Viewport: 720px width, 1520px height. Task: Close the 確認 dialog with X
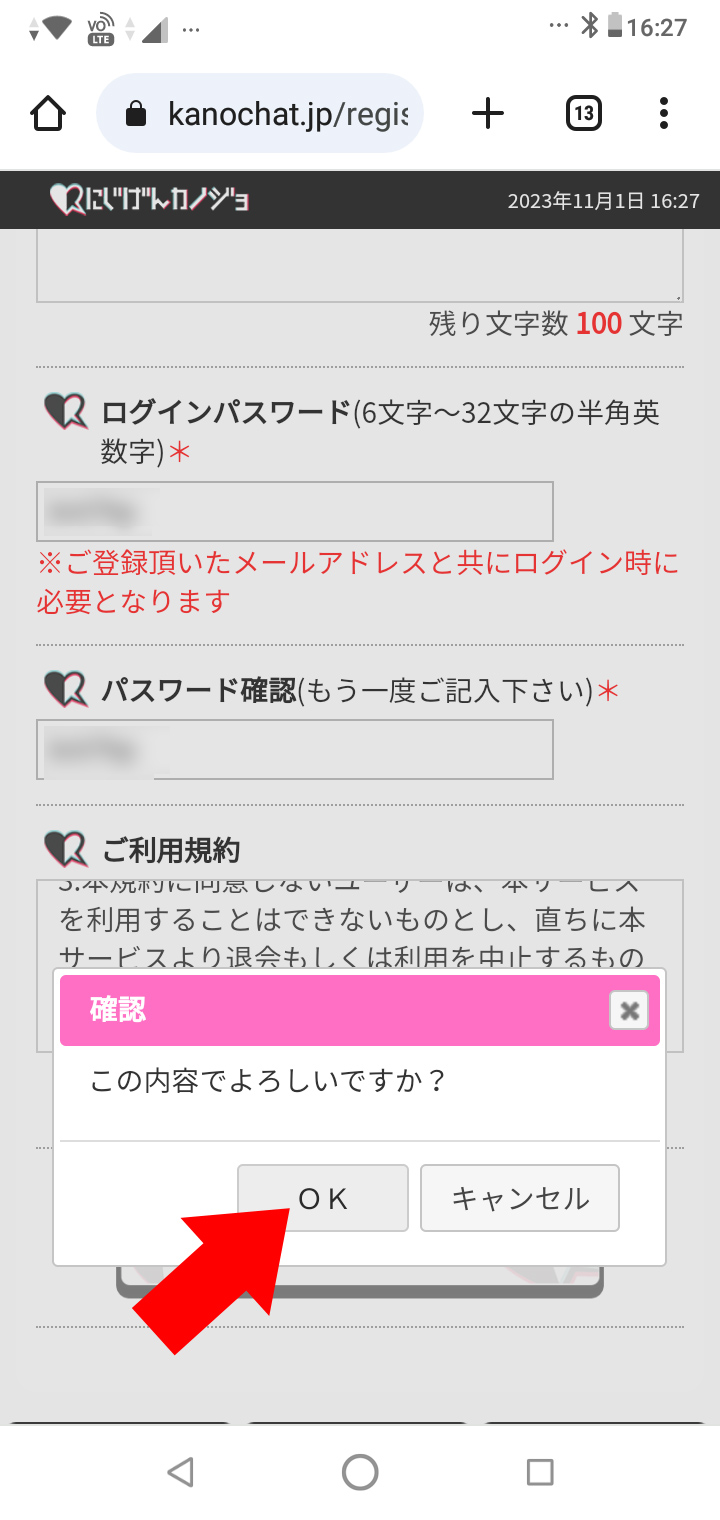coord(629,1011)
